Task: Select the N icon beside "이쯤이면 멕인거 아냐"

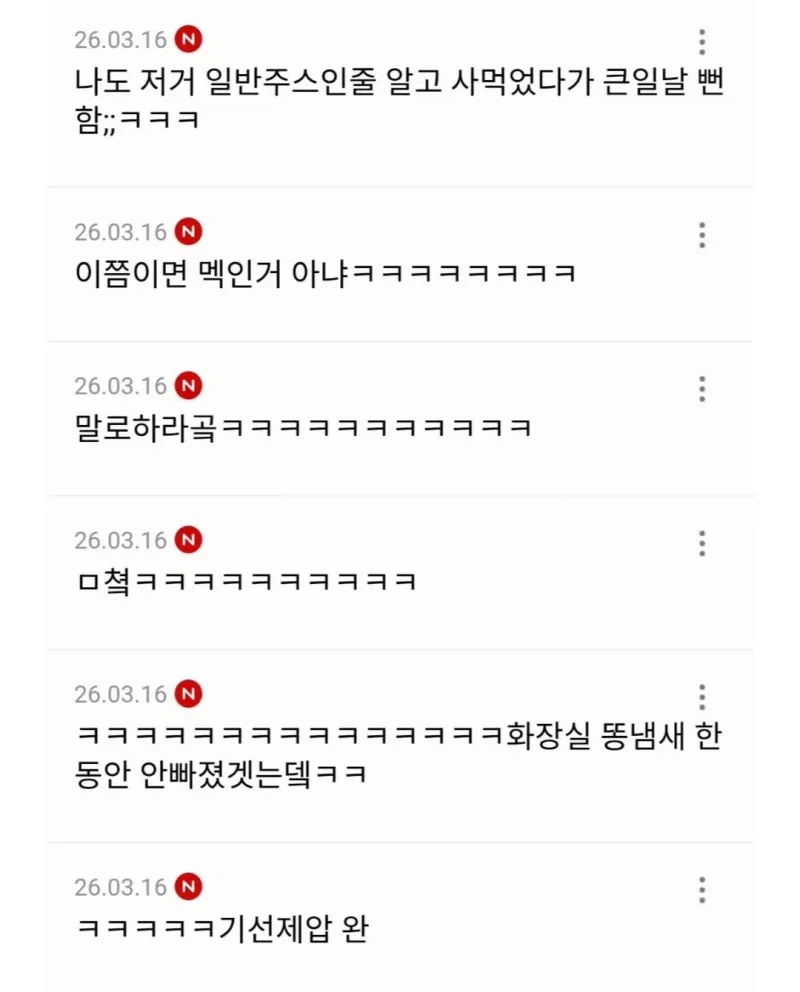Action: pyautogui.click(x=190, y=232)
